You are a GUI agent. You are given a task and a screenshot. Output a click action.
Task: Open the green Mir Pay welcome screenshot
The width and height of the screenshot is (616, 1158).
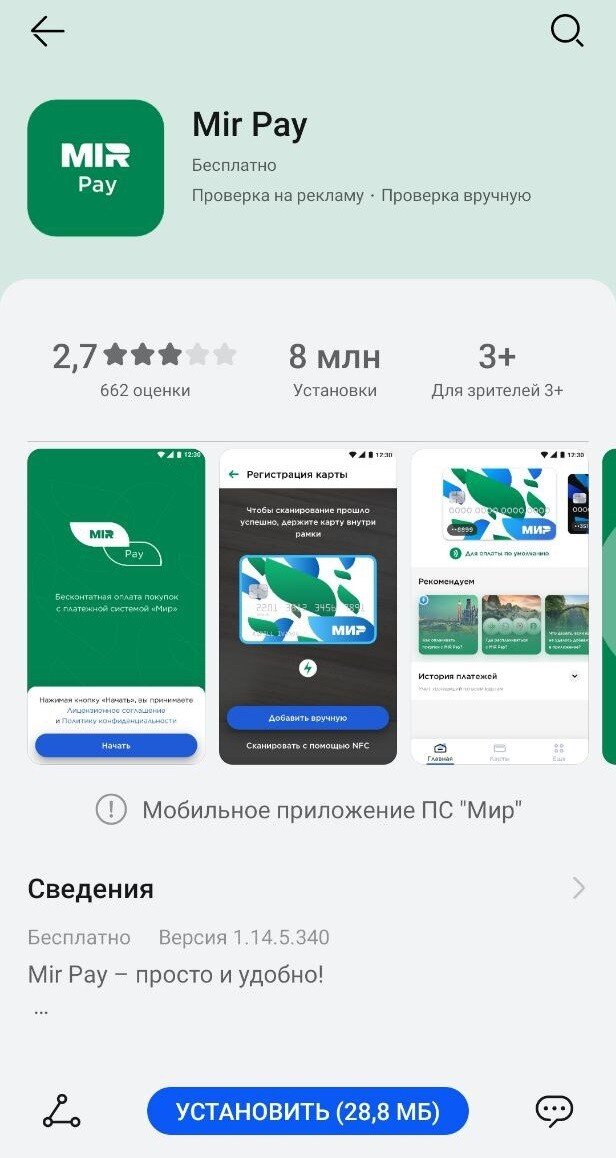116,606
